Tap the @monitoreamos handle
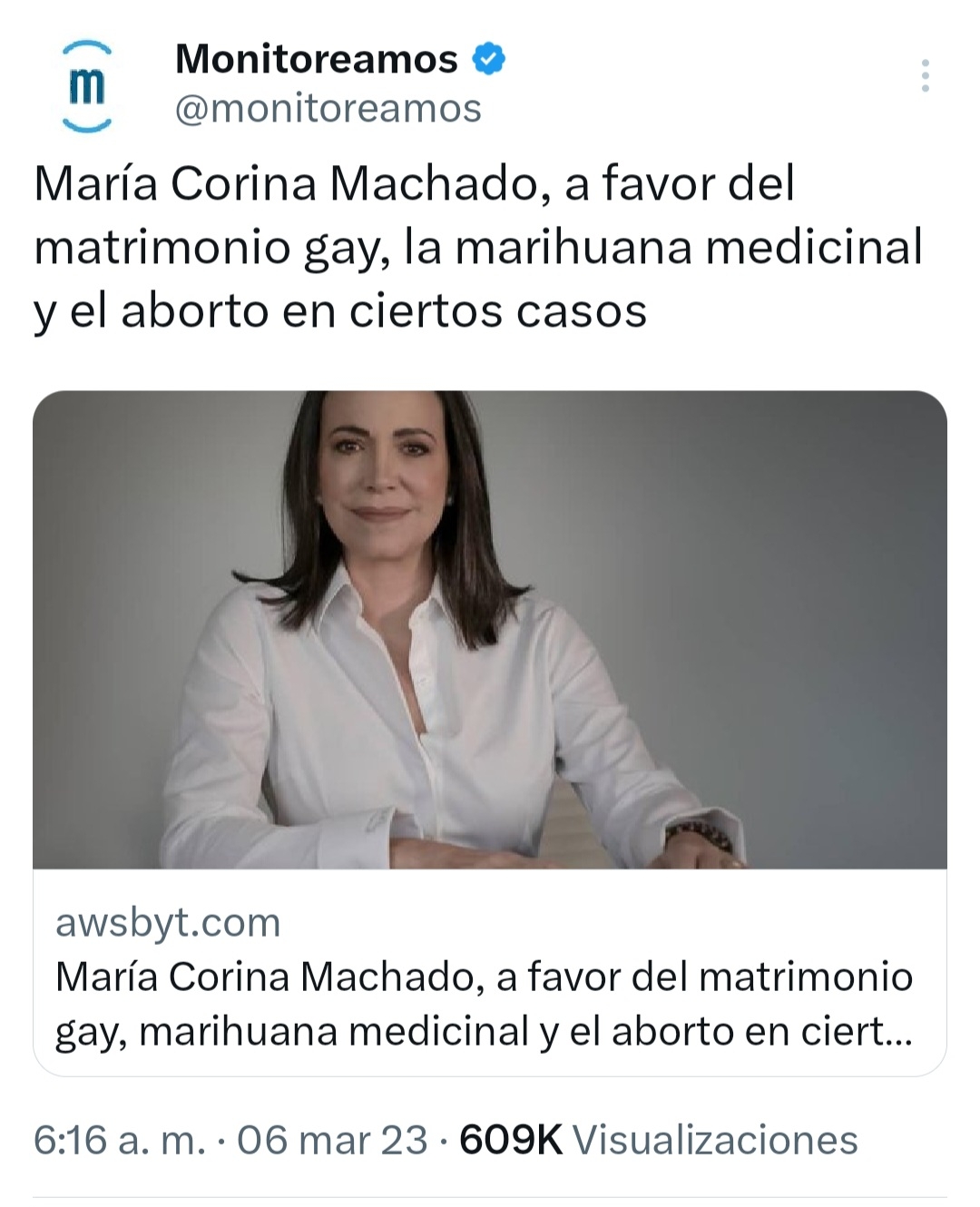 tap(328, 109)
